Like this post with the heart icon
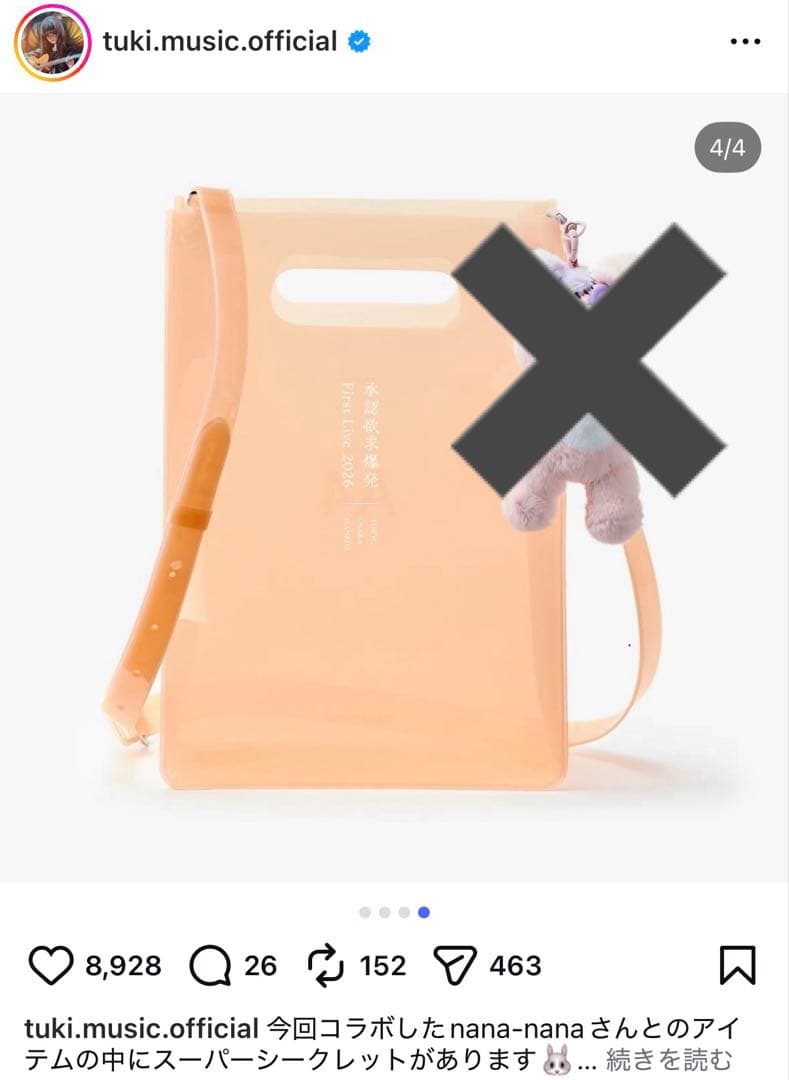 click(x=50, y=965)
